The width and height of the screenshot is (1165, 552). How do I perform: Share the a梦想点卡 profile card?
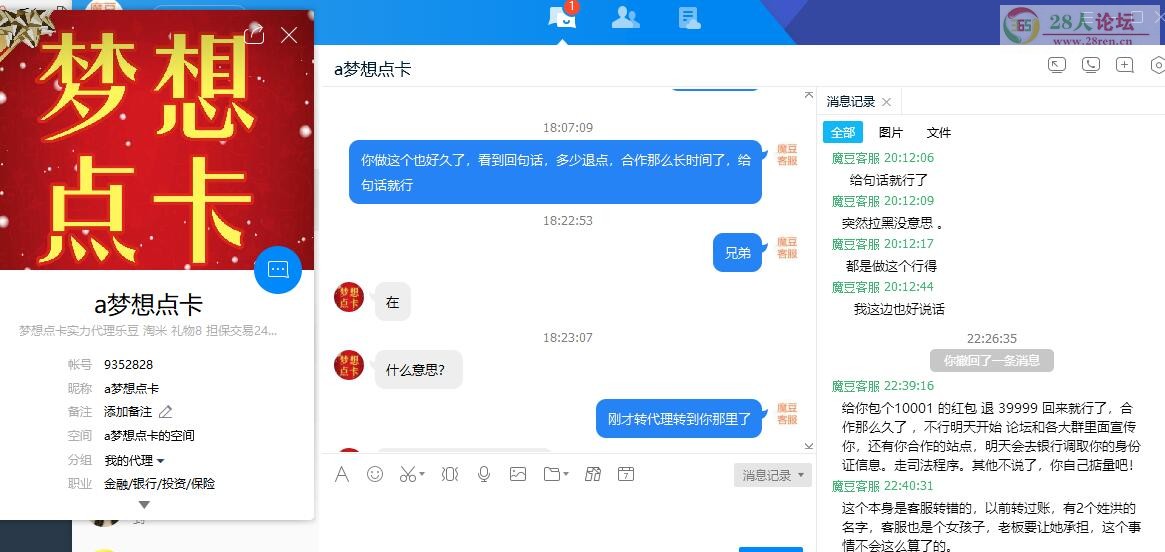pos(254,35)
